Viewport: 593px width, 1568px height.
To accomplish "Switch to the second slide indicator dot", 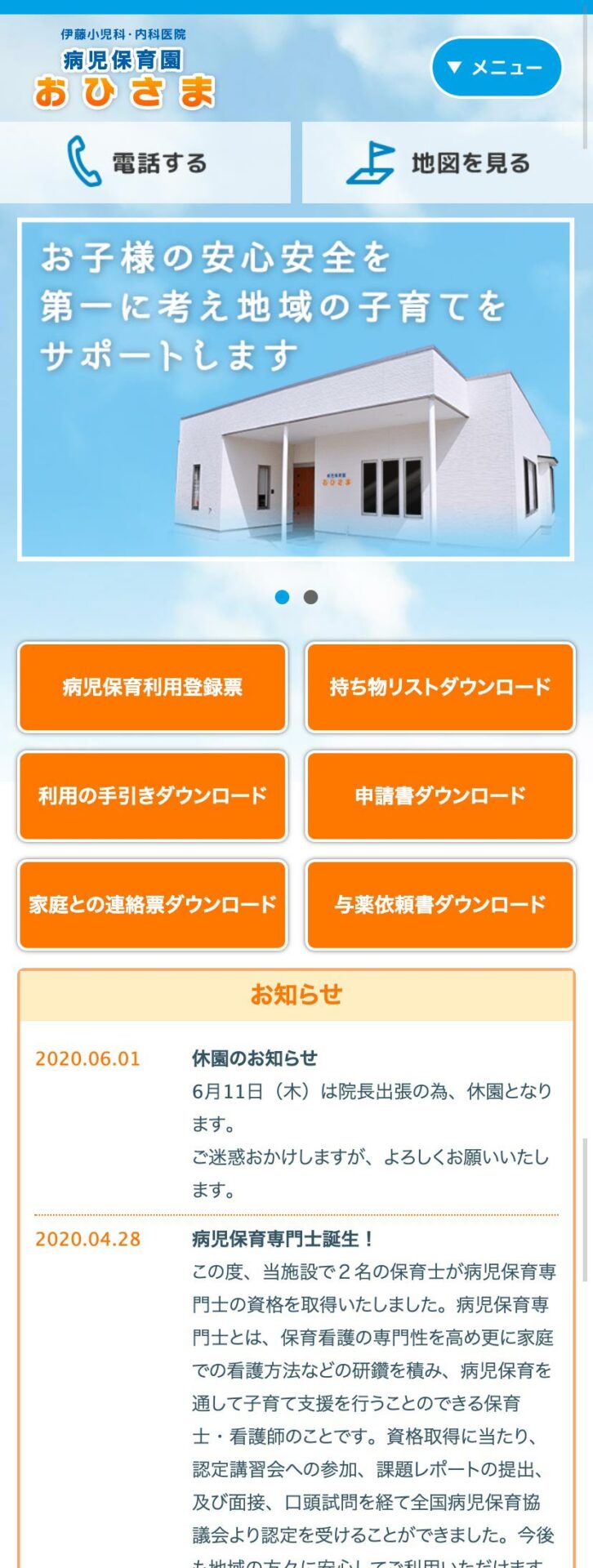I will pos(310,597).
